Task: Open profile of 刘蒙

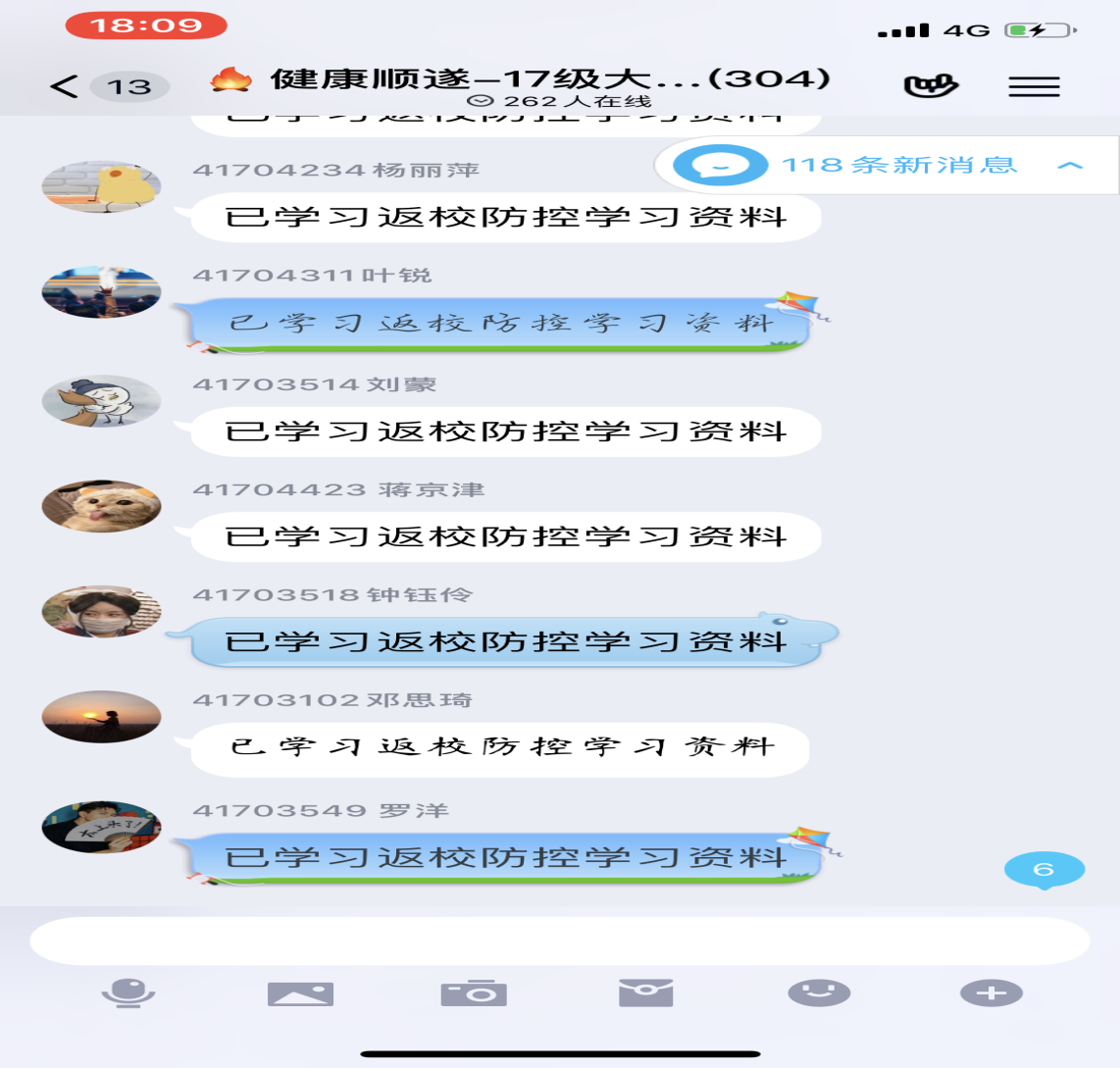Action: [x=101, y=401]
